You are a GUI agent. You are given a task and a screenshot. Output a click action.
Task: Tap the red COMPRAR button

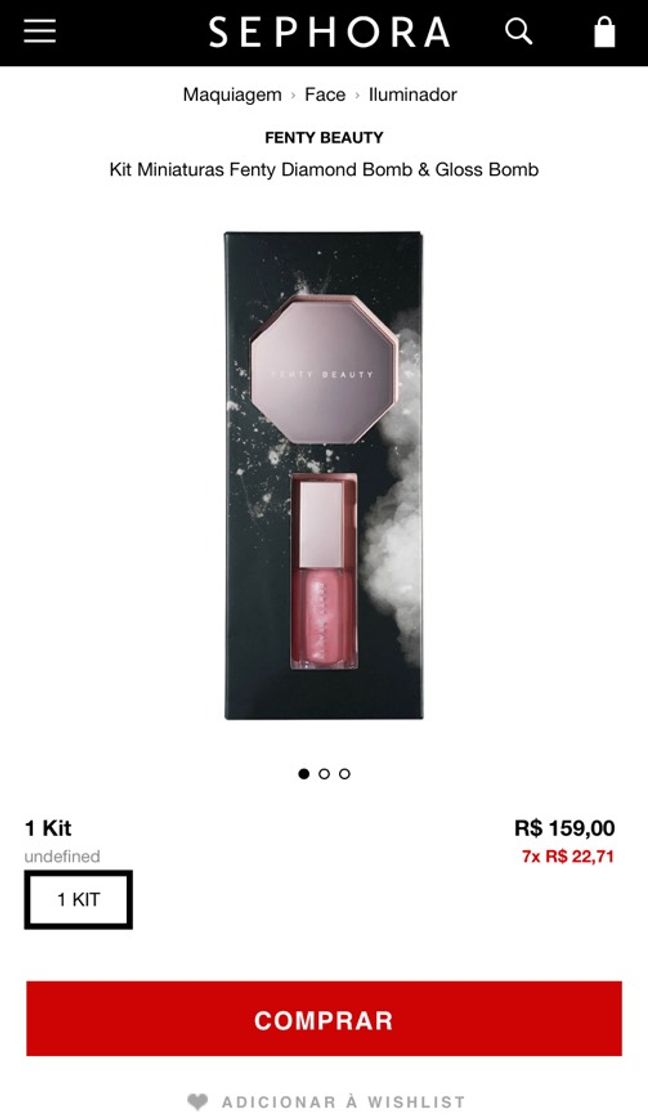pyautogui.click(x=324, y=1019)
